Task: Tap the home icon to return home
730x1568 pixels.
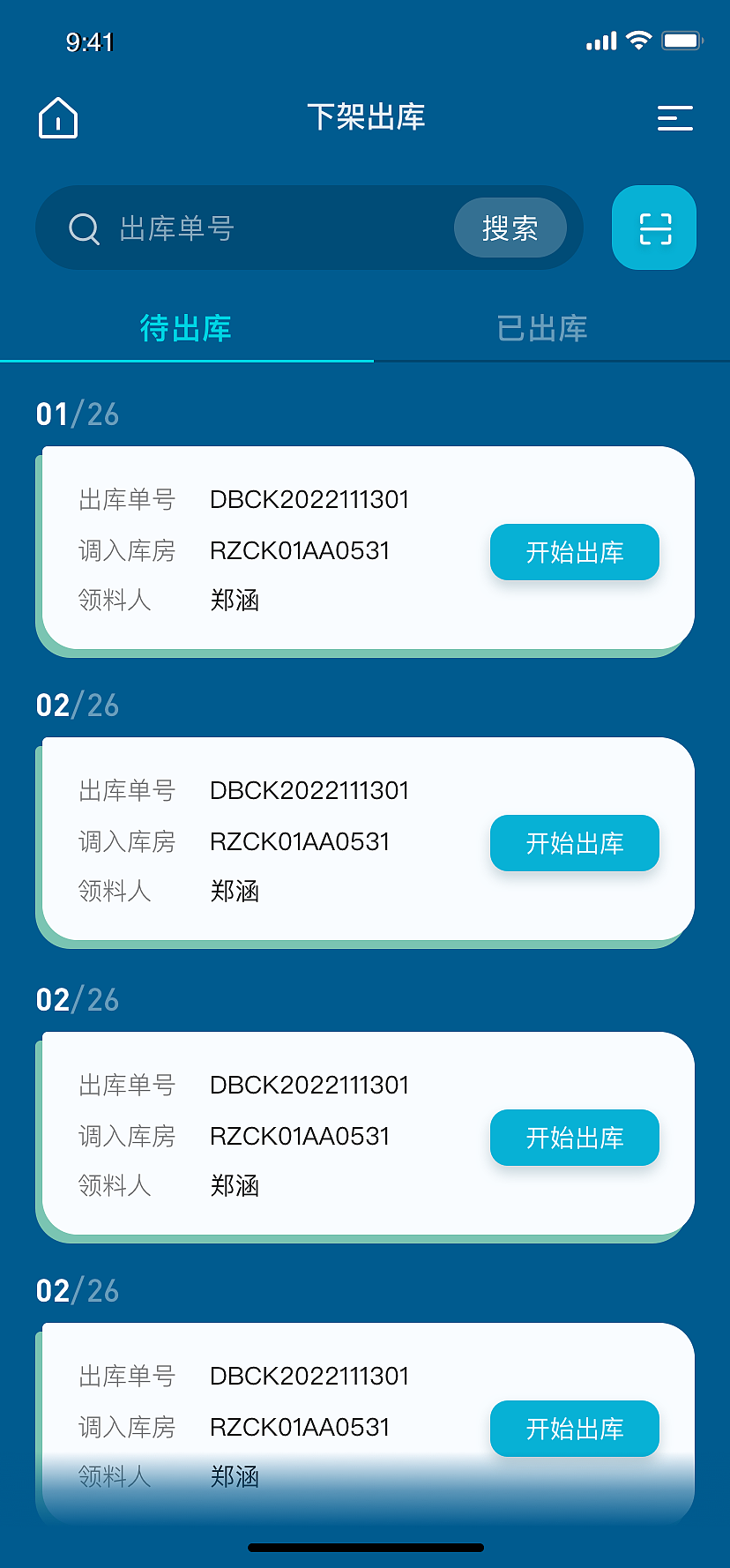Action: [x=57, y=118]
